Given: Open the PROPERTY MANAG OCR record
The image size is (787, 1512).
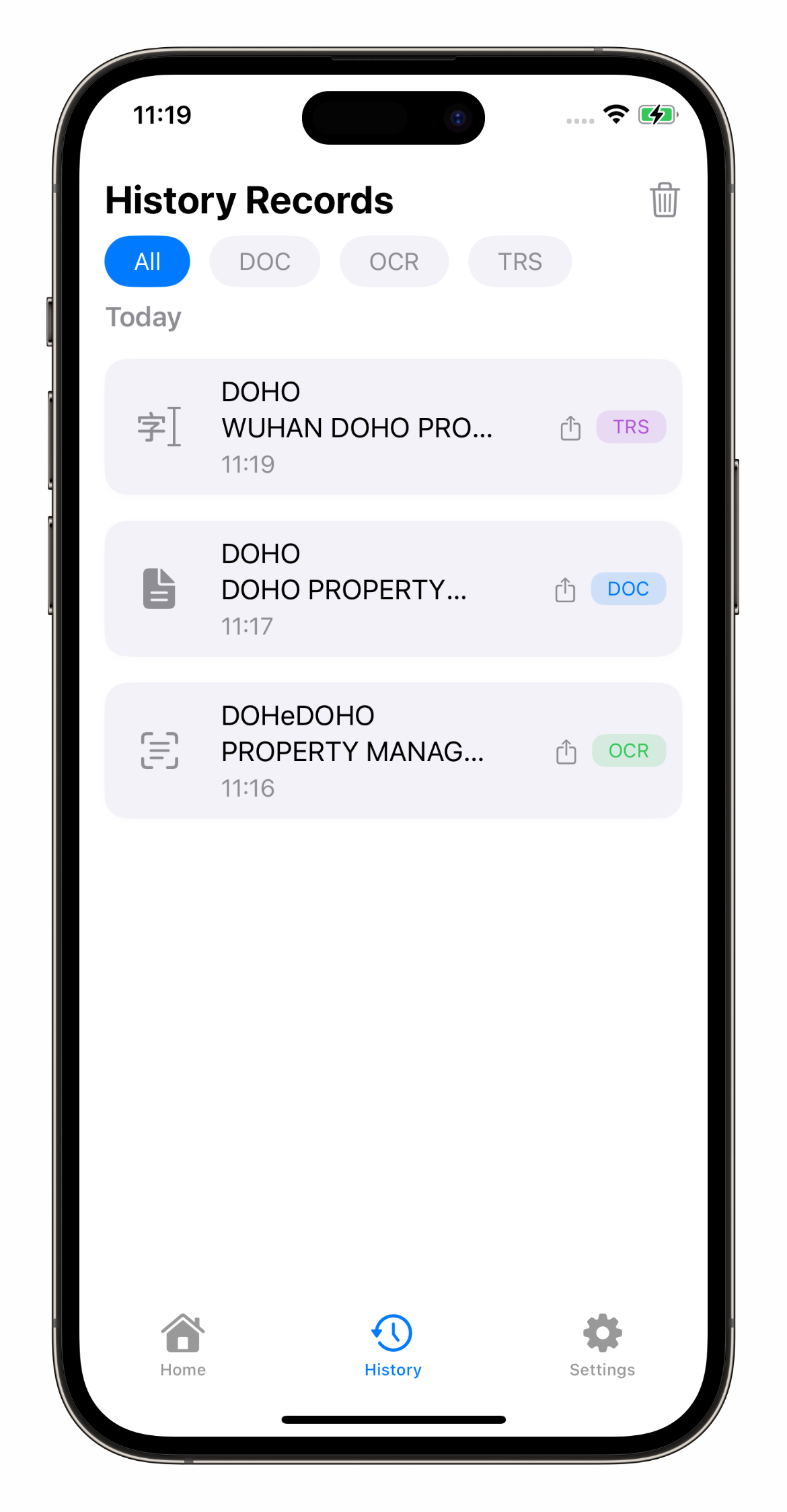Looking at the screenshot, I should pyautogui.click(x=352, y=751).
